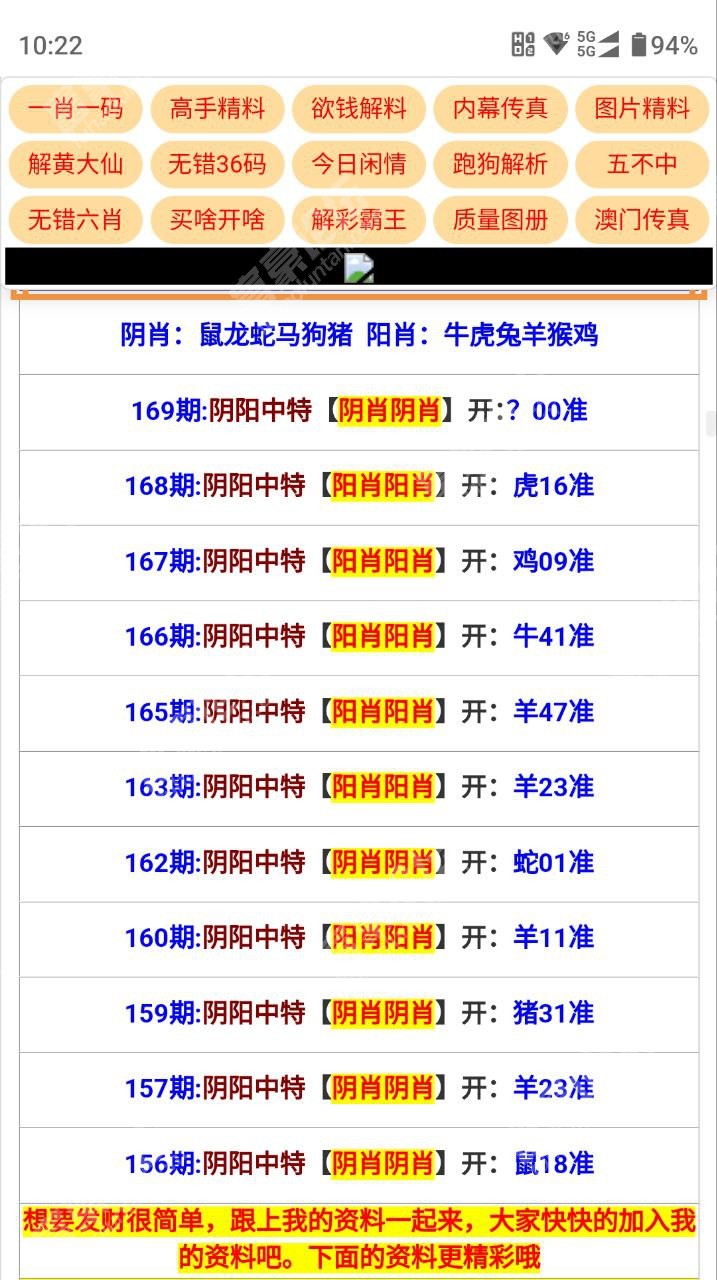Screen dimensions: 717x1280
Task: Select 欲钱解料
Action: tap(358, 109)
